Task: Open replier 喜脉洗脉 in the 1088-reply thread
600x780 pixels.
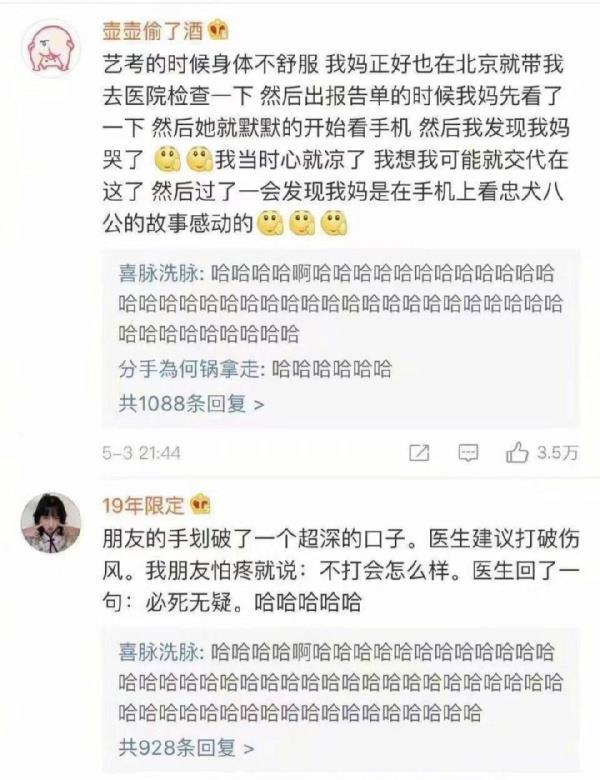Action: [158, 273]
